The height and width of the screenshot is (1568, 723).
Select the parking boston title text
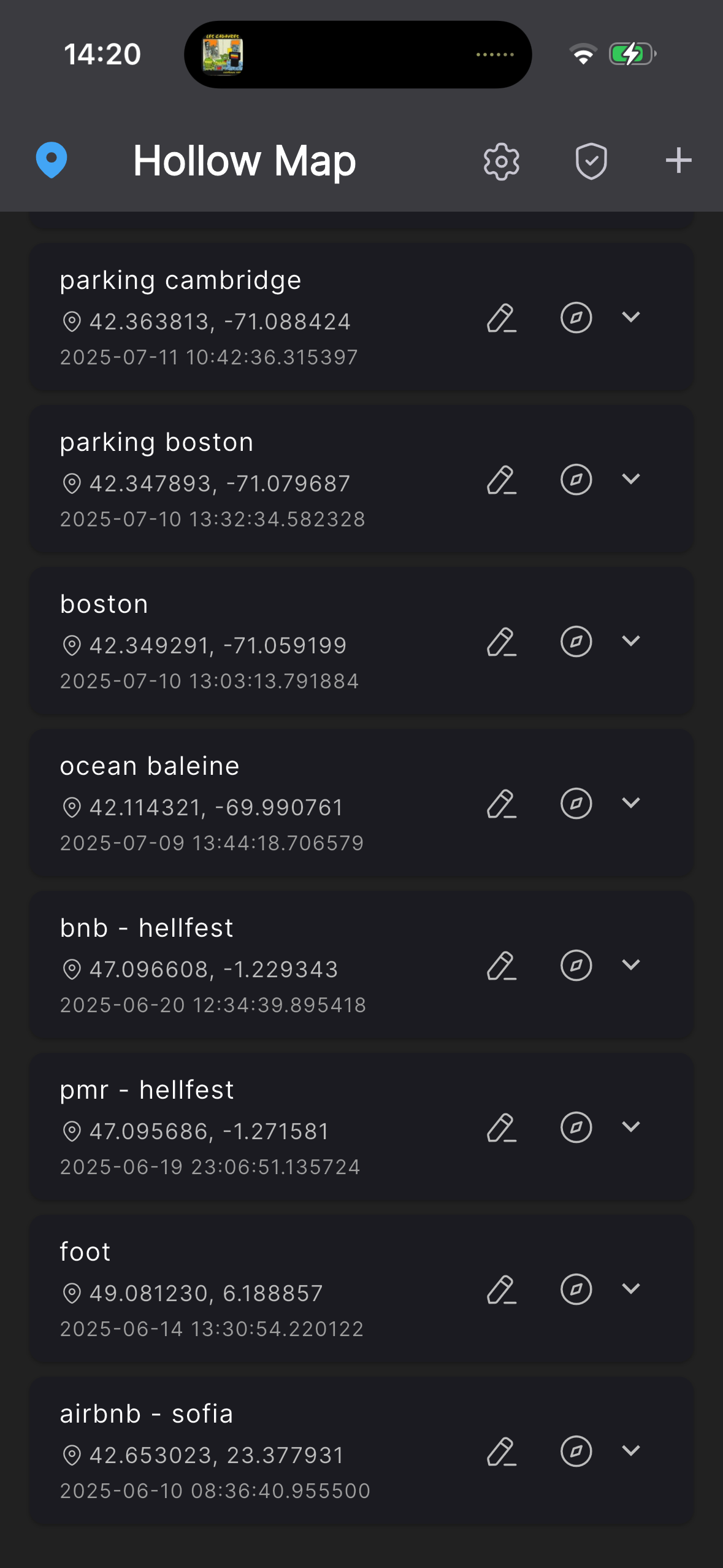click(x=156, y=441)
